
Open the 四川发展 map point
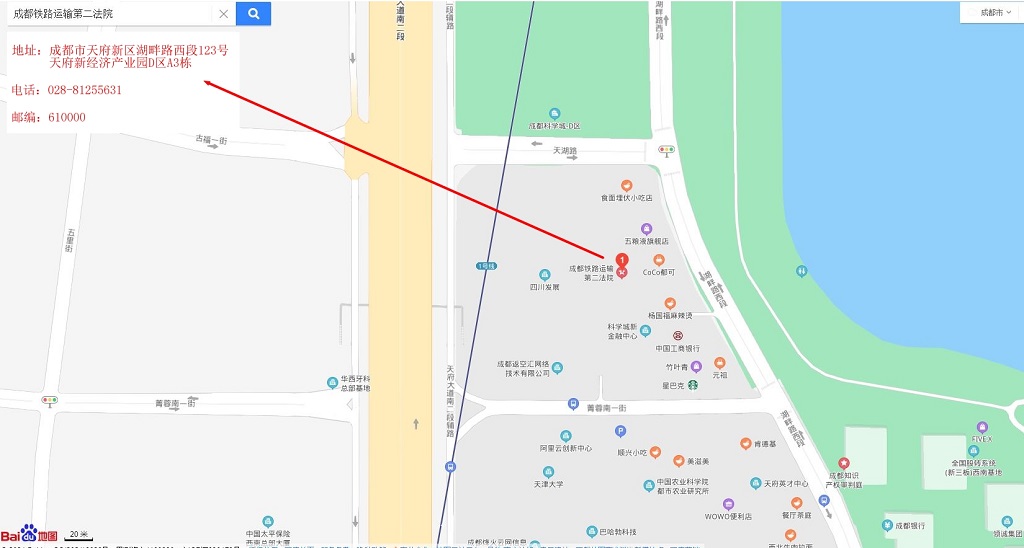(544, 274)
